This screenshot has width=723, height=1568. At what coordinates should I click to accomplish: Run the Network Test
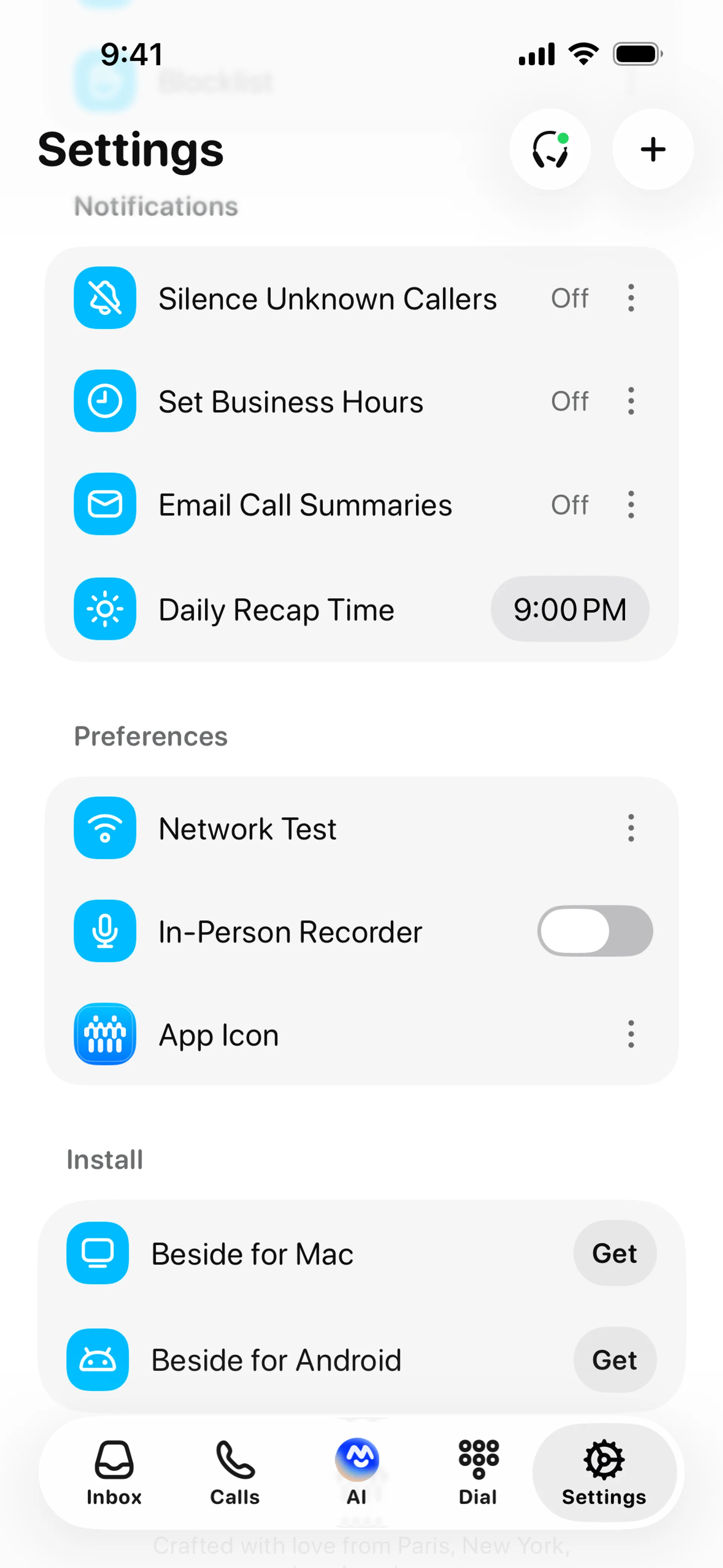click(247, 828)
